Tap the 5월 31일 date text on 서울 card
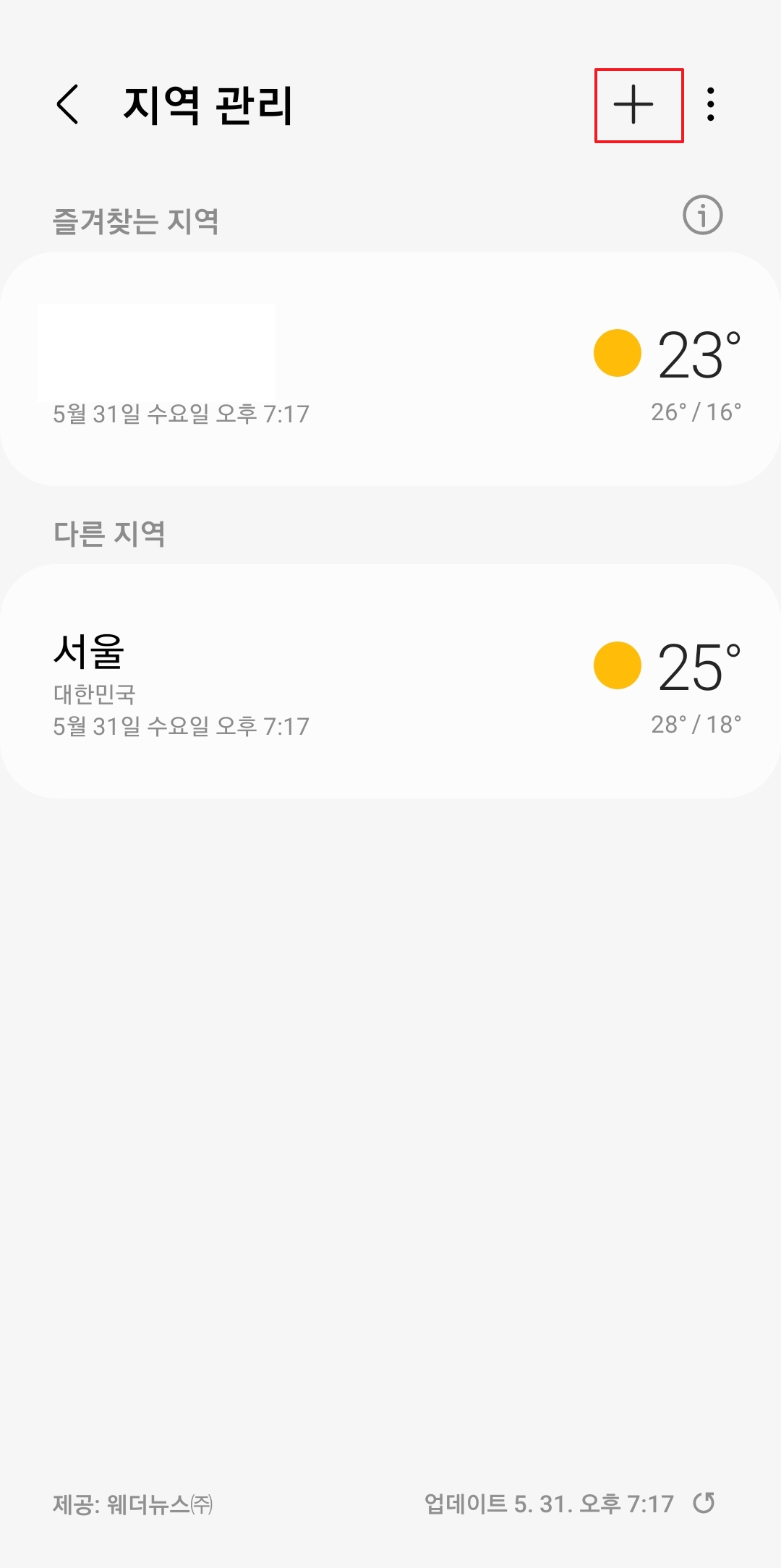The width and height of the screenshot is (781, 1568). pyautogui.click(x=181, y=725)
